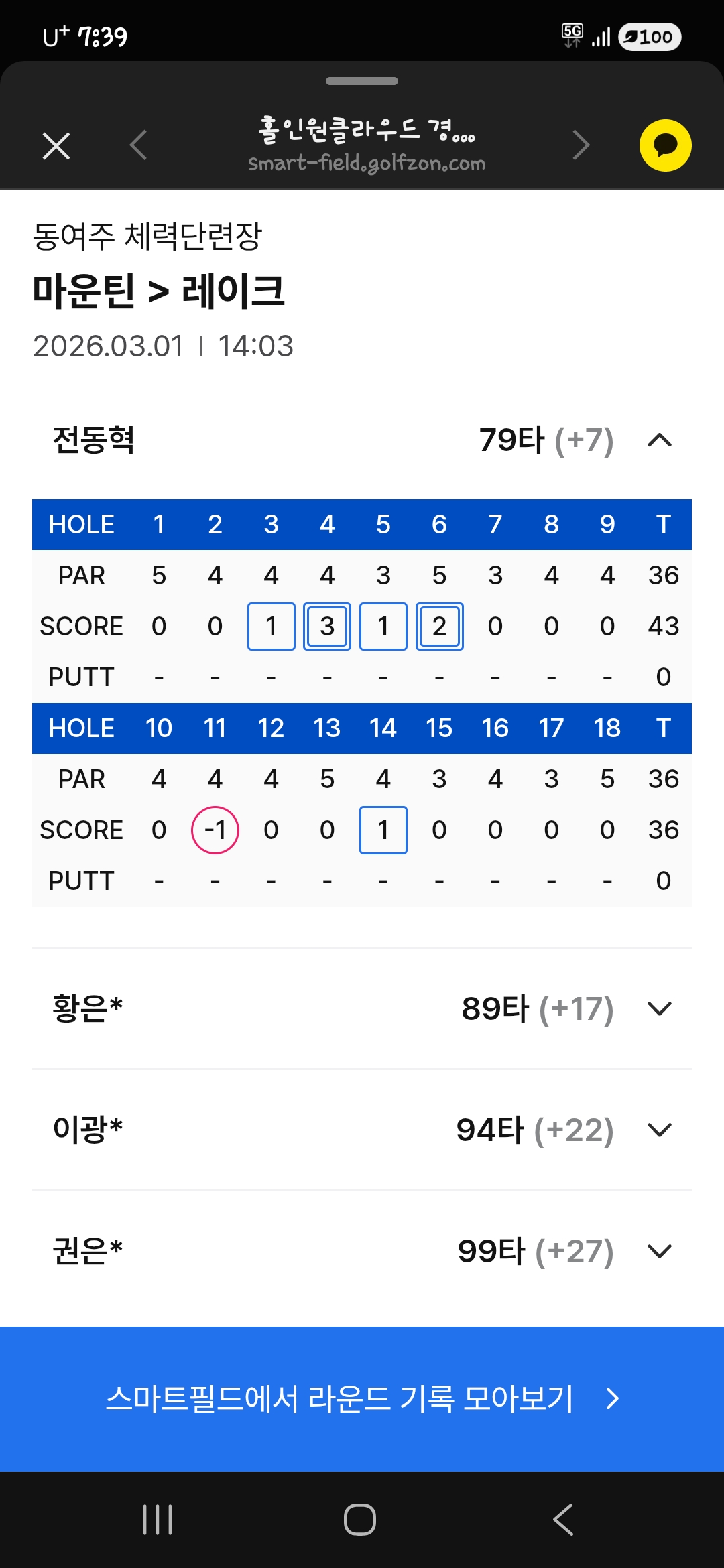Go back to previous web page
This screenshot has height=1568, width=724.
click(138, 145)
